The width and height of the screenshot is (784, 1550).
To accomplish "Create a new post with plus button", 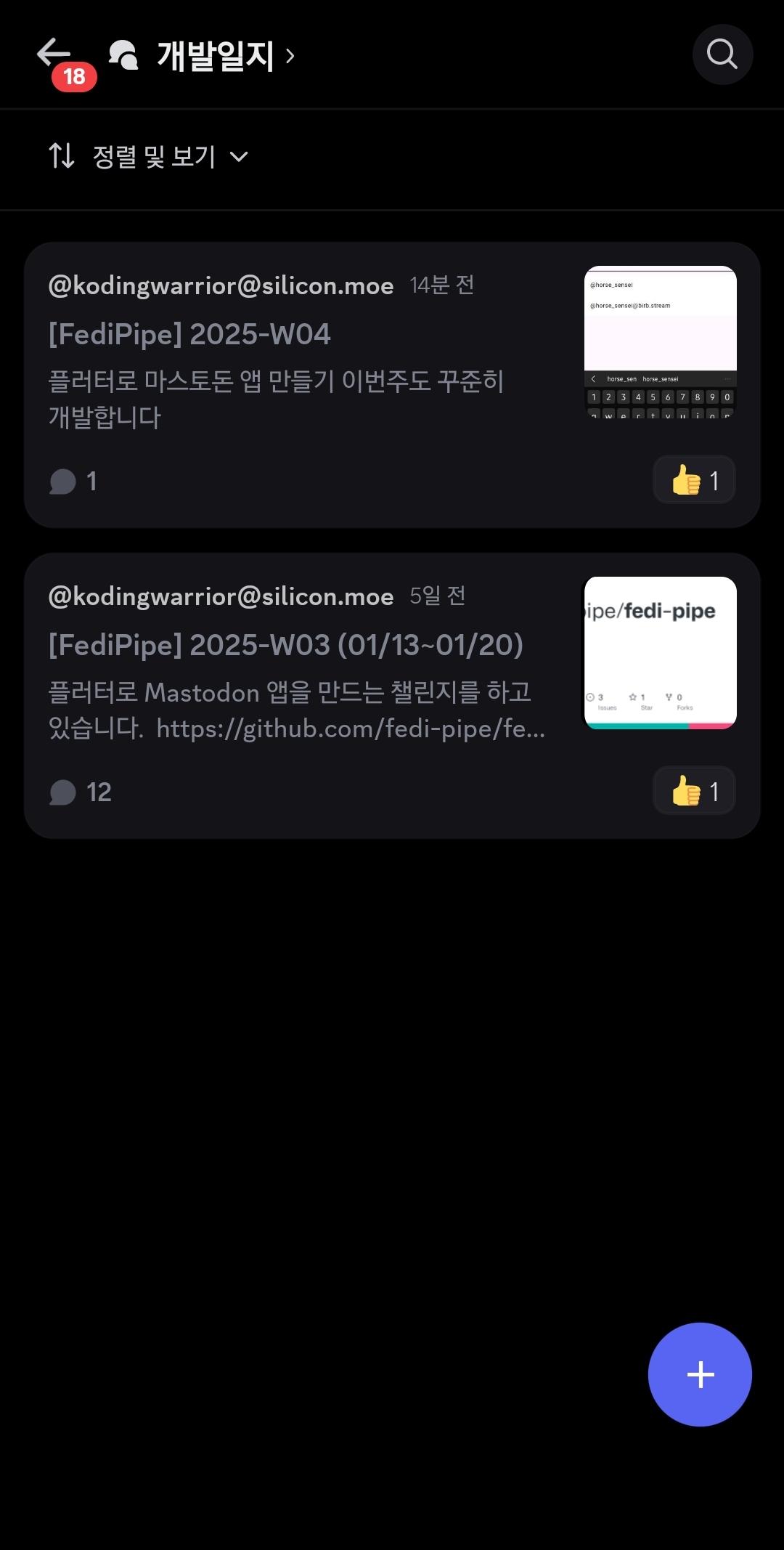I will 700,1374.
